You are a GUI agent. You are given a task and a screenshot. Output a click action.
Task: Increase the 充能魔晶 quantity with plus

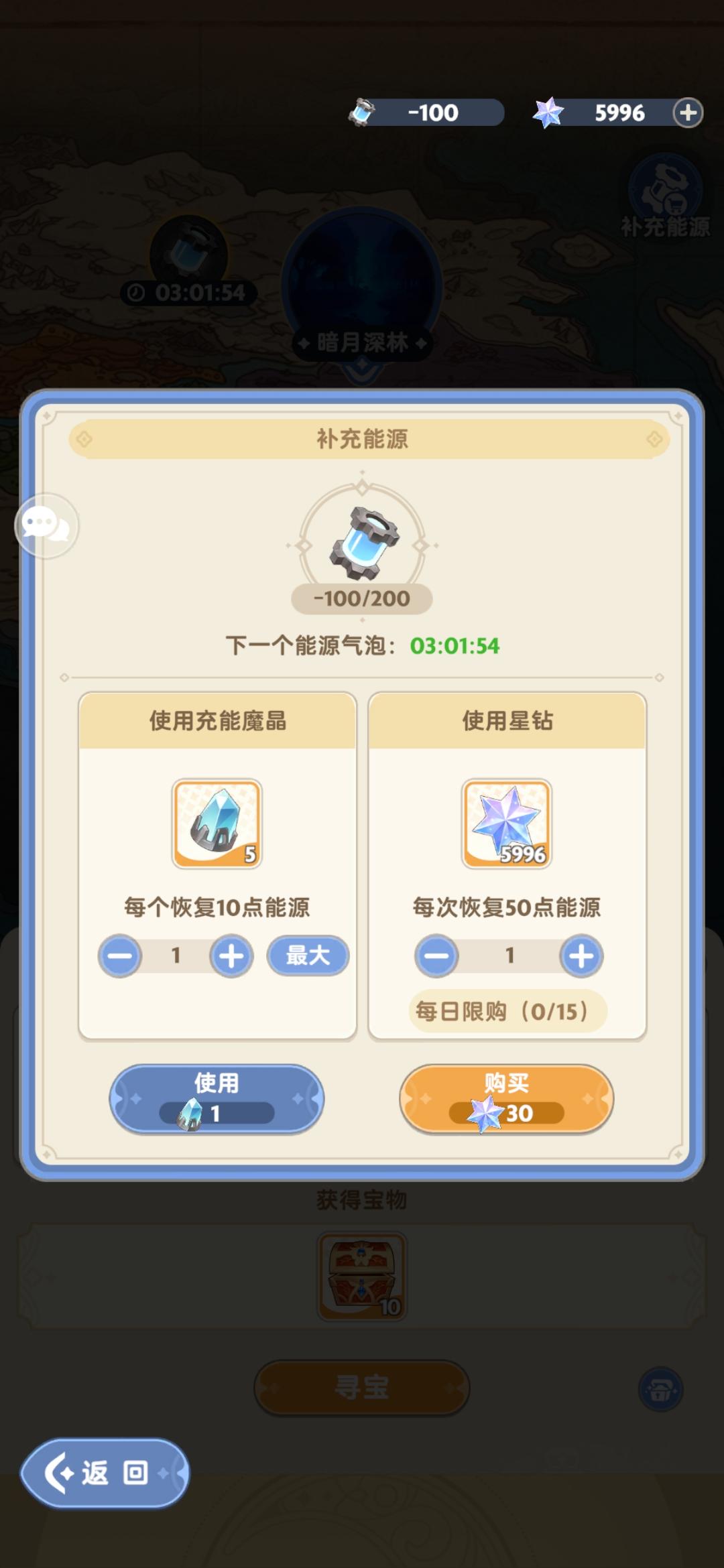point(231,956)
